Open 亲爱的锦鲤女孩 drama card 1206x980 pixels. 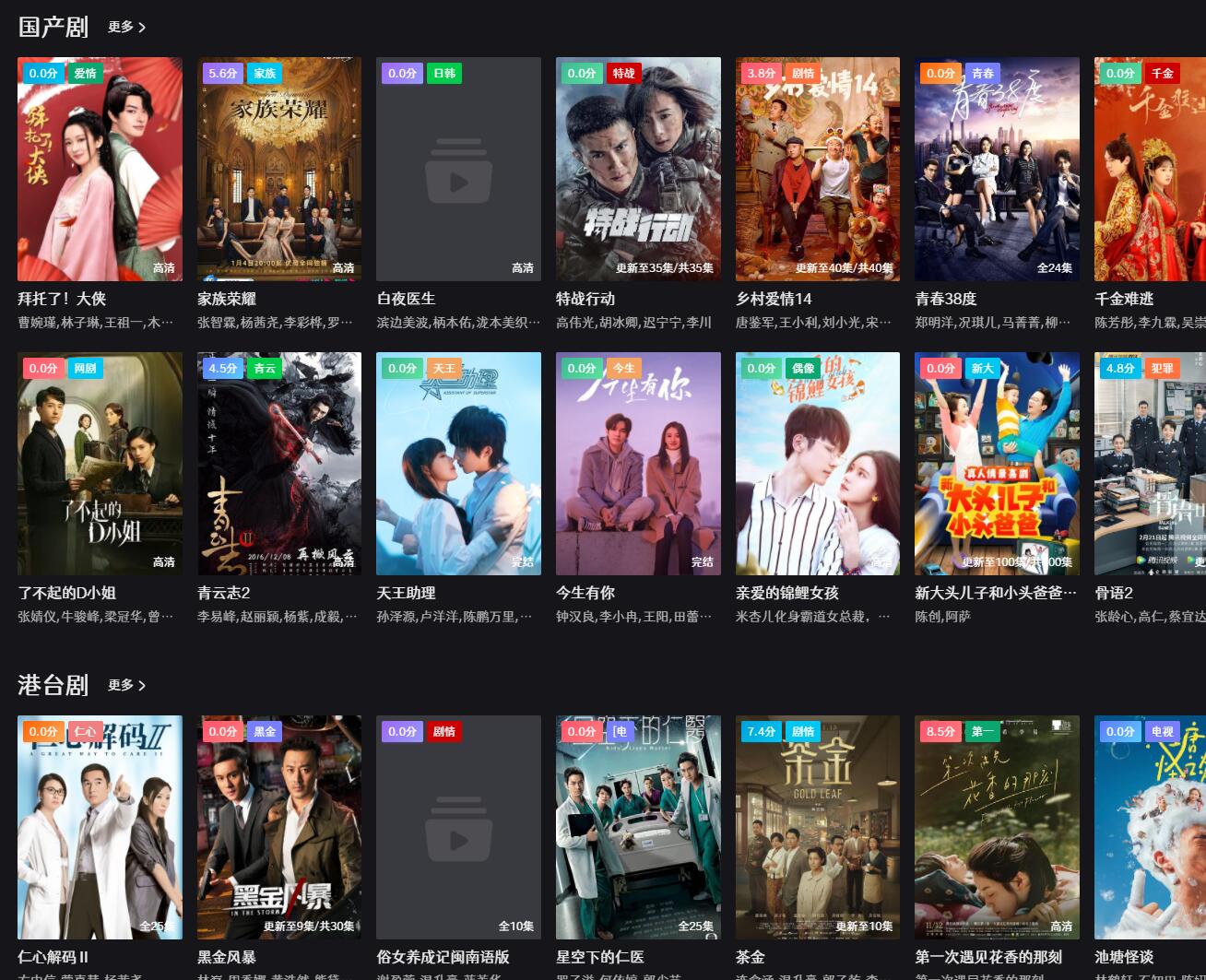[x=817, y=464]
